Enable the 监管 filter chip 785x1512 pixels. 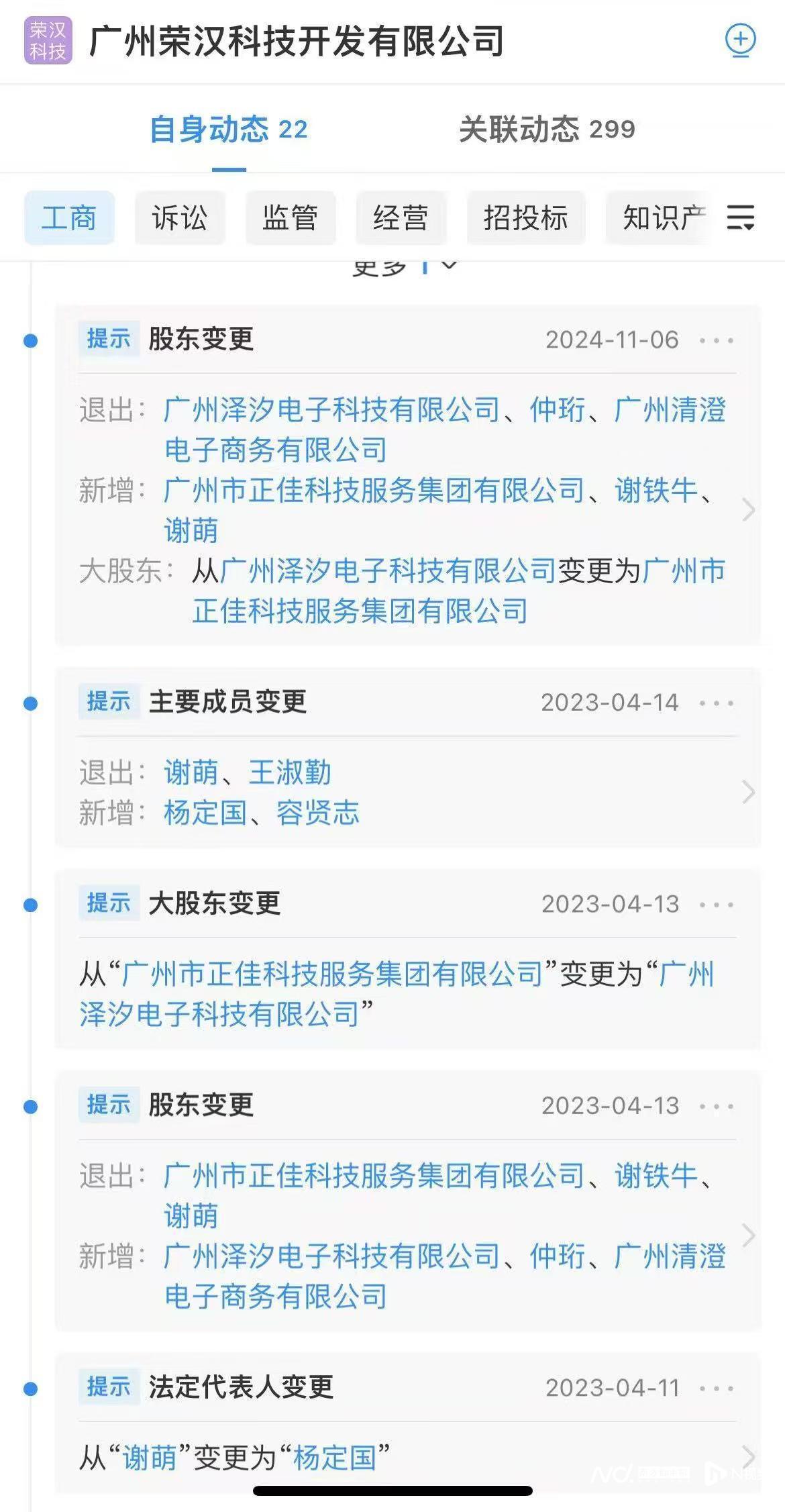coord(291,218)
